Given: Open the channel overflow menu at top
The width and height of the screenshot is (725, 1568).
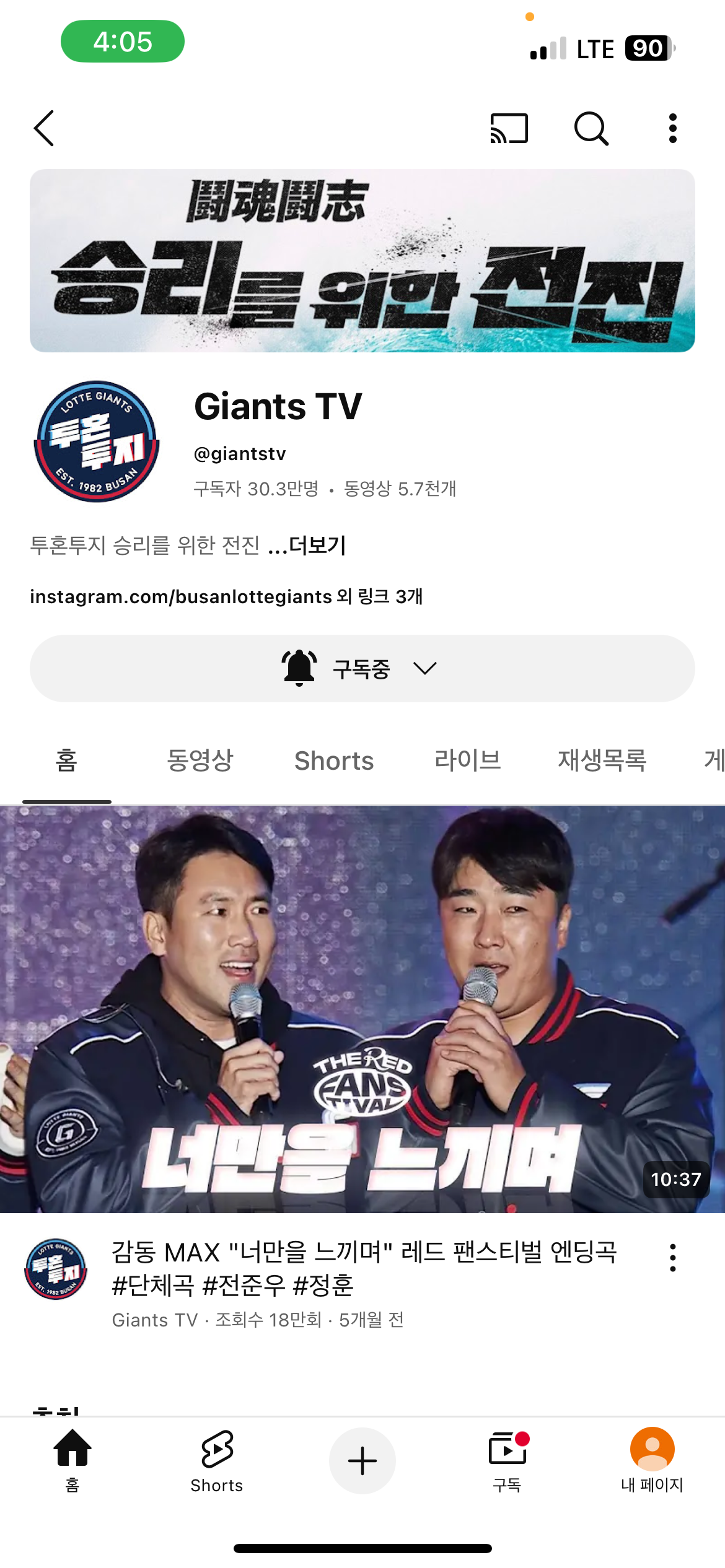Looking at the screenshot, I should 672,128.
